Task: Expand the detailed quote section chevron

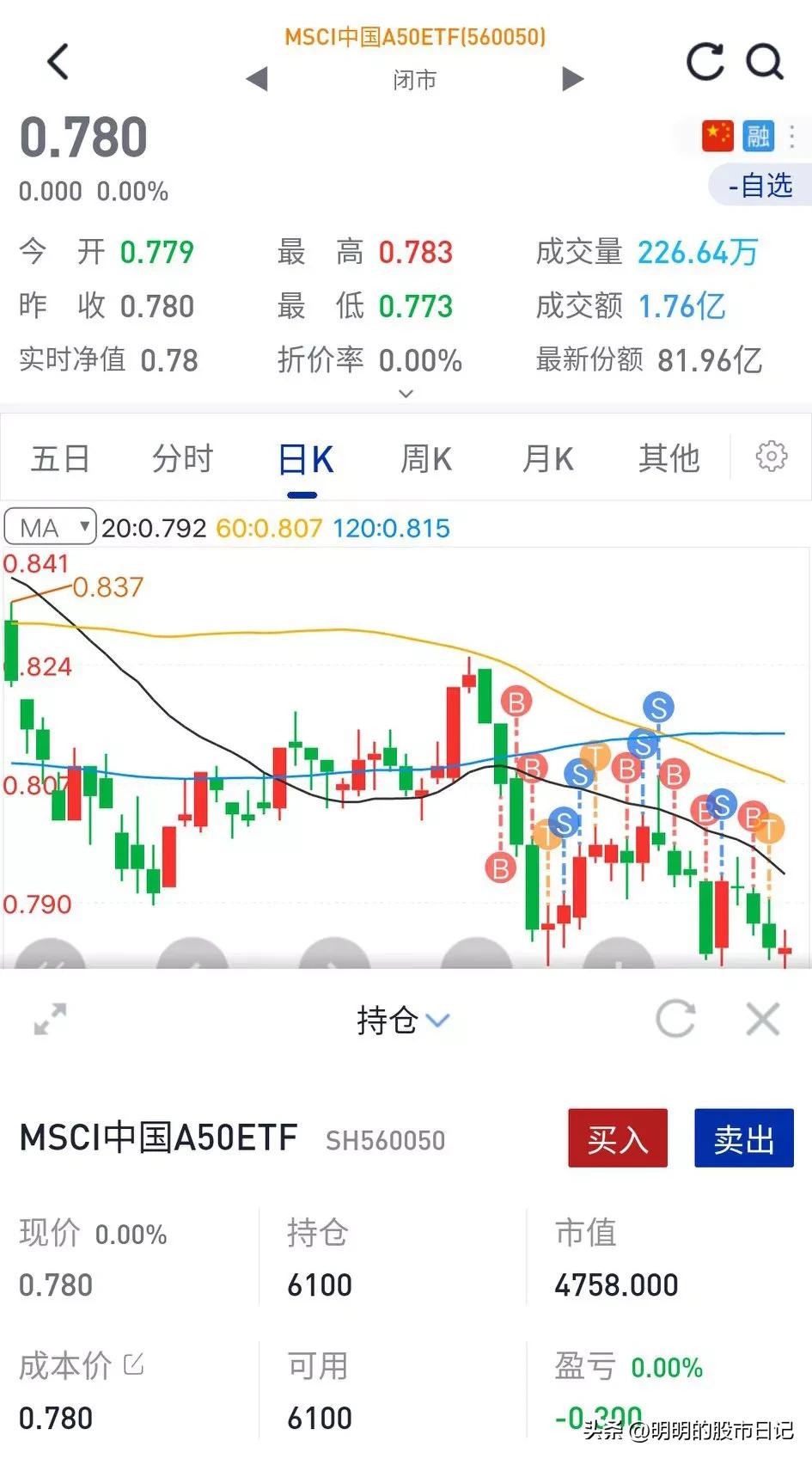Action: [405, 393]
